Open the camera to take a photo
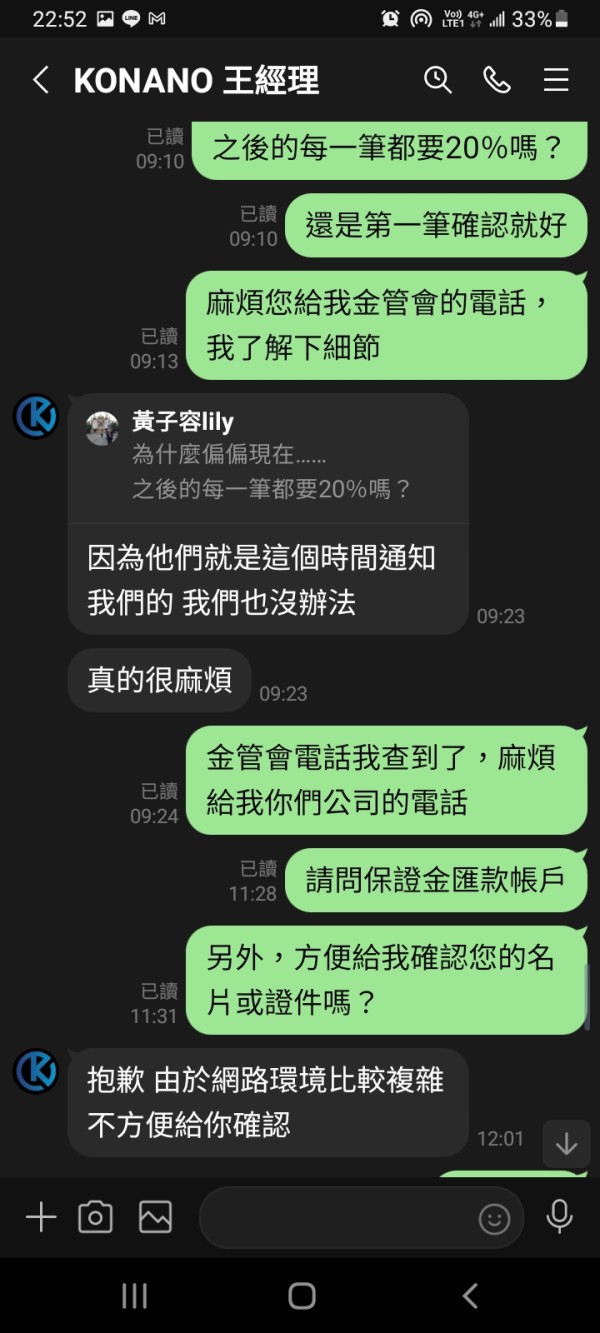This screenshot has height=1333, width=600. pyautogui.click(x=96, y=1217)
